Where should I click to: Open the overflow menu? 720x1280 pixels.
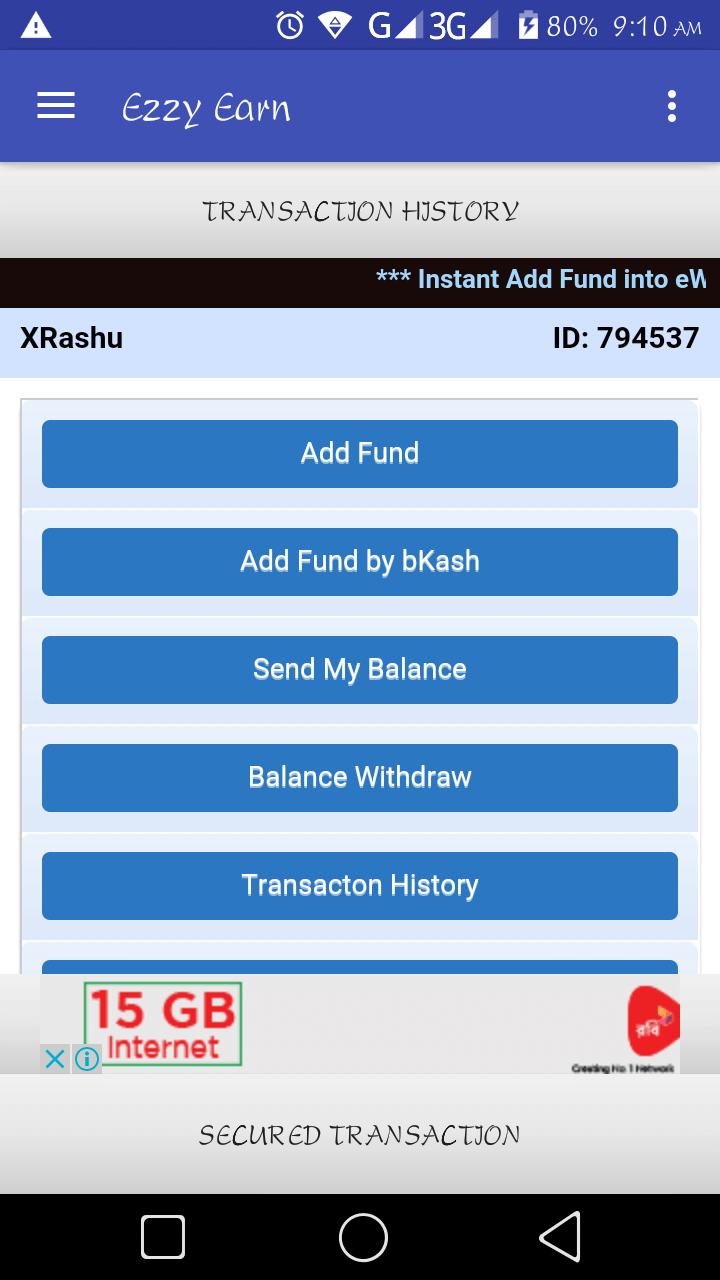pyautogui.click(x=671, y=106)
